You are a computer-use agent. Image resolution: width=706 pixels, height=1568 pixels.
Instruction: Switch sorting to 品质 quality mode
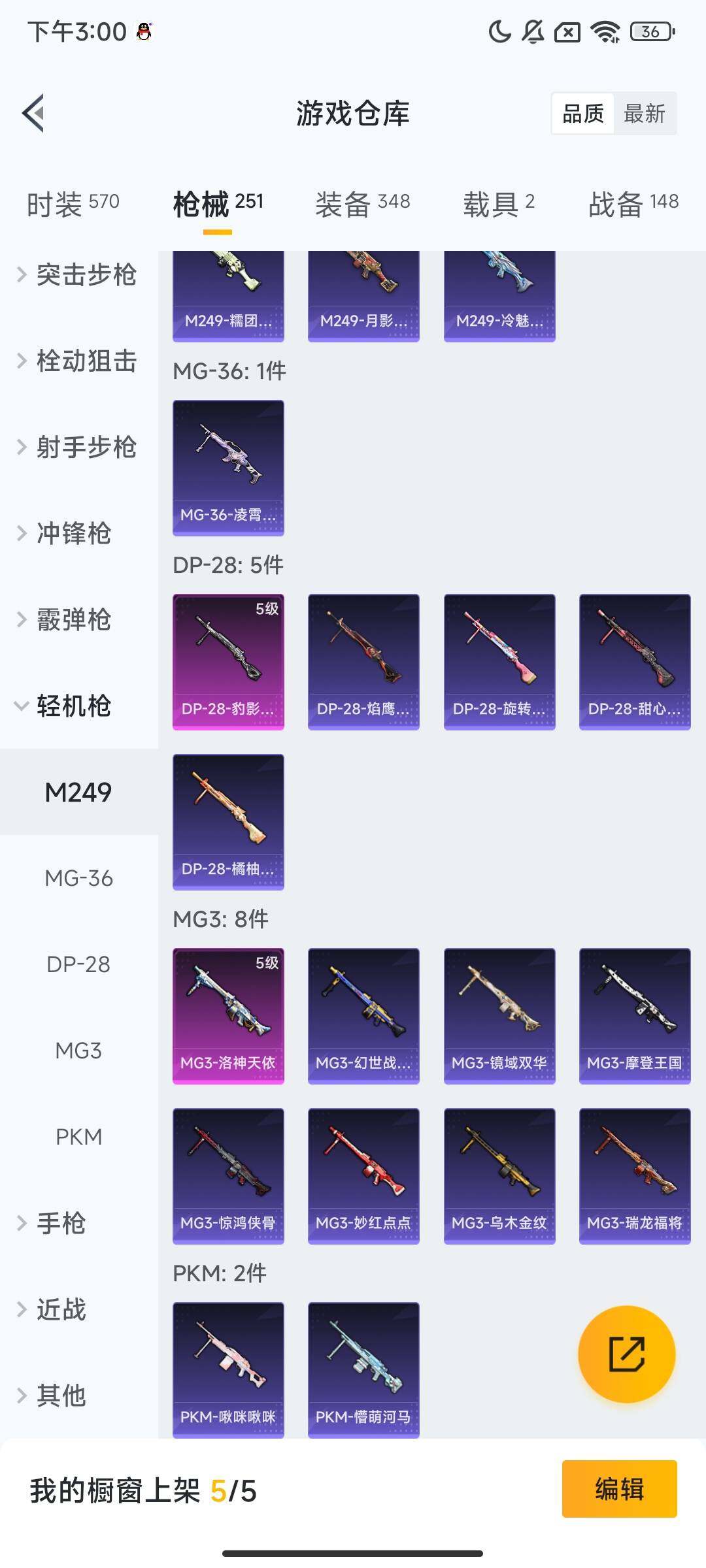(584, 114)
